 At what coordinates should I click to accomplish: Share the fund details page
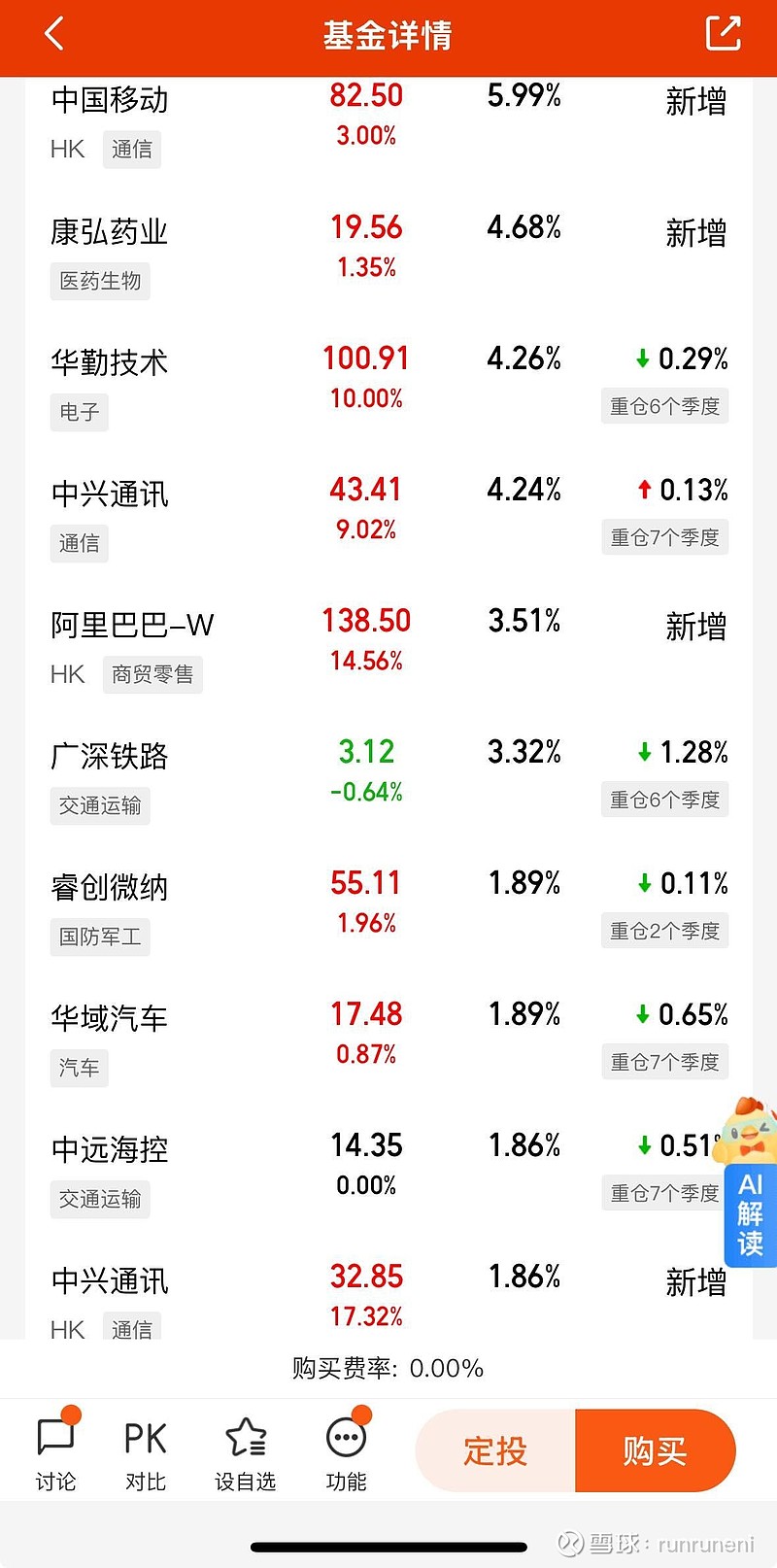723,33
